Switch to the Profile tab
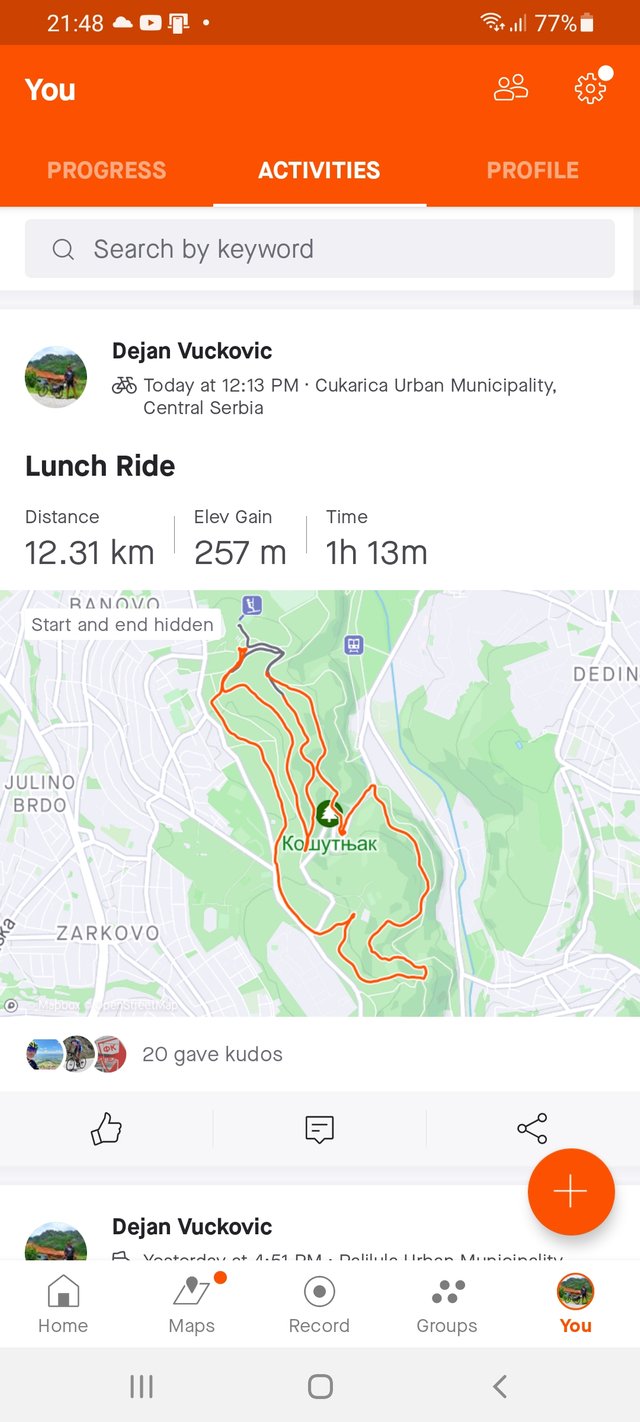Image resolution: width=640 pixels, height=1422 pixels. tap(533, 170)
